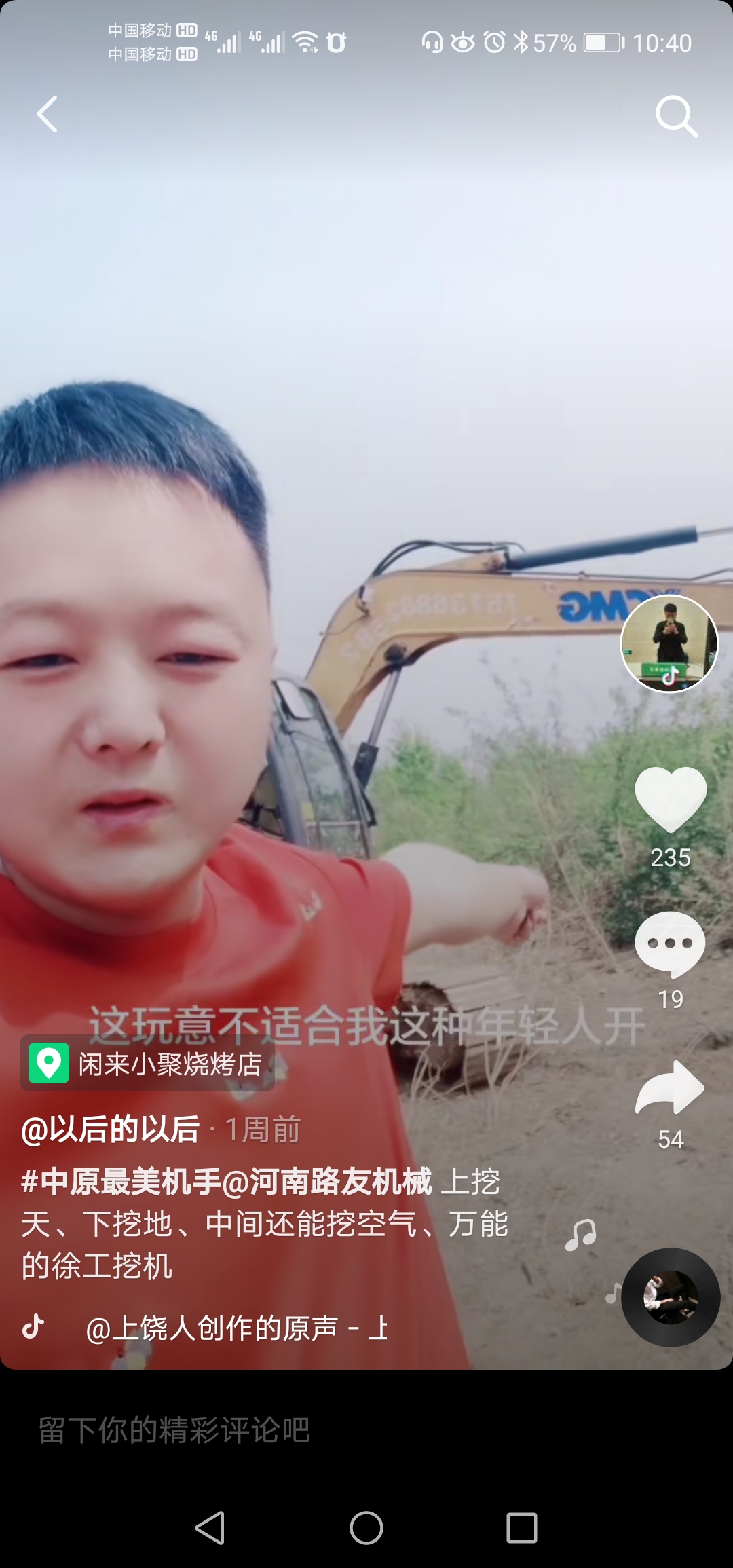Open the mention @河南路友机械
733x1568 pixels.
(x=327, y=1182)
